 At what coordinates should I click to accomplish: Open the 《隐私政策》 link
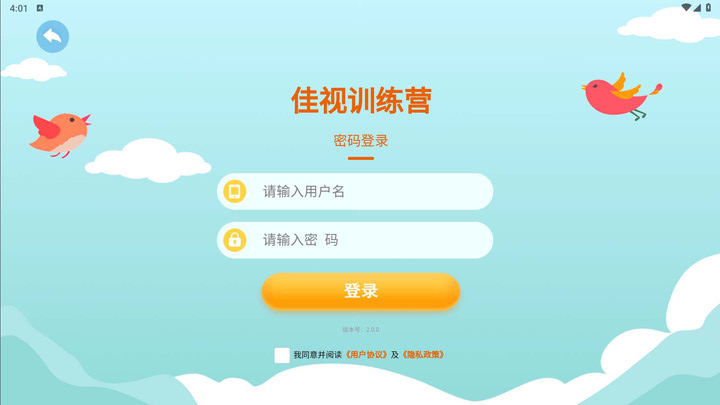423,355
